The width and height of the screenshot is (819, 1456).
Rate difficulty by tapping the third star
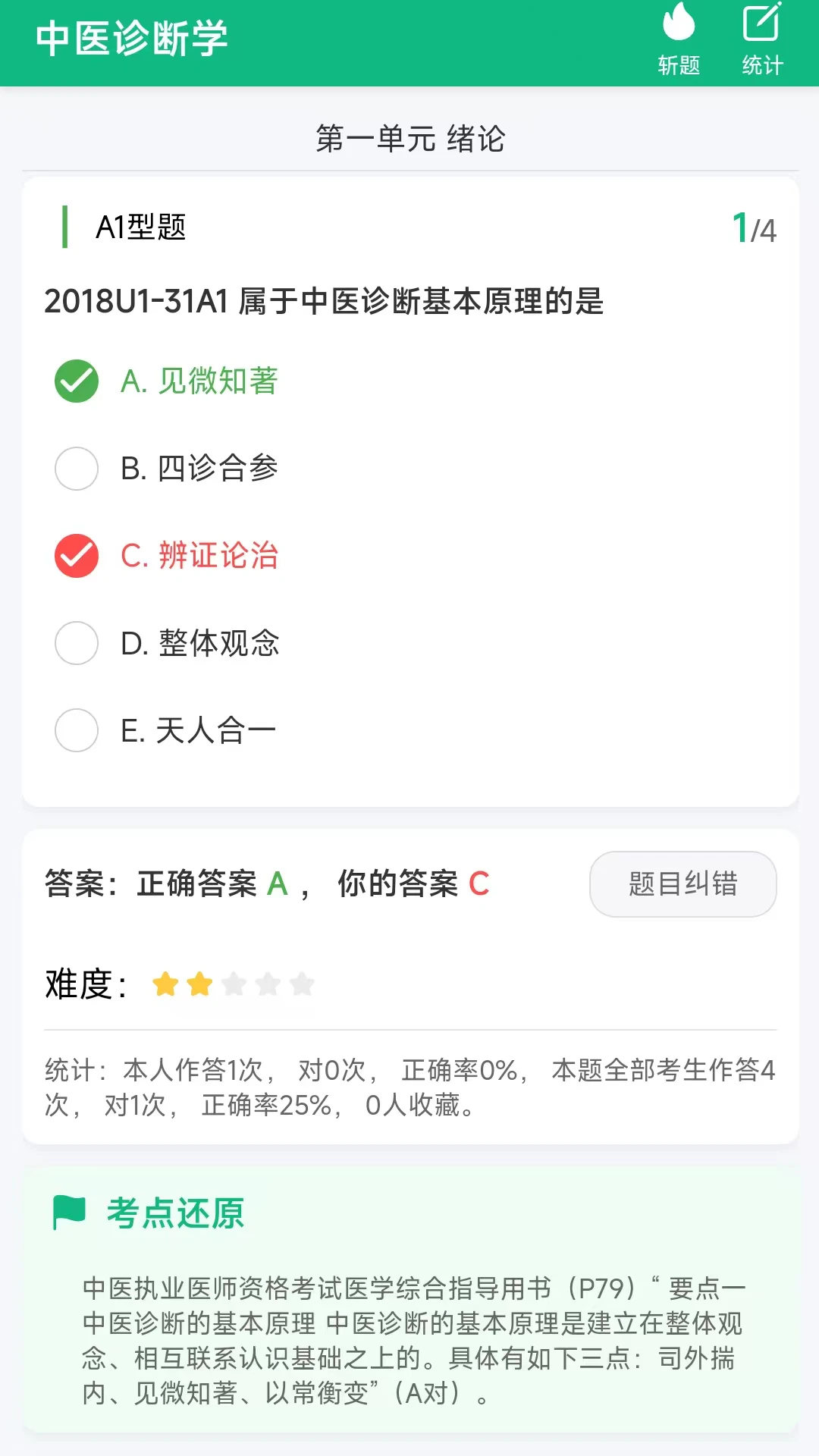(x=234, y=982)
